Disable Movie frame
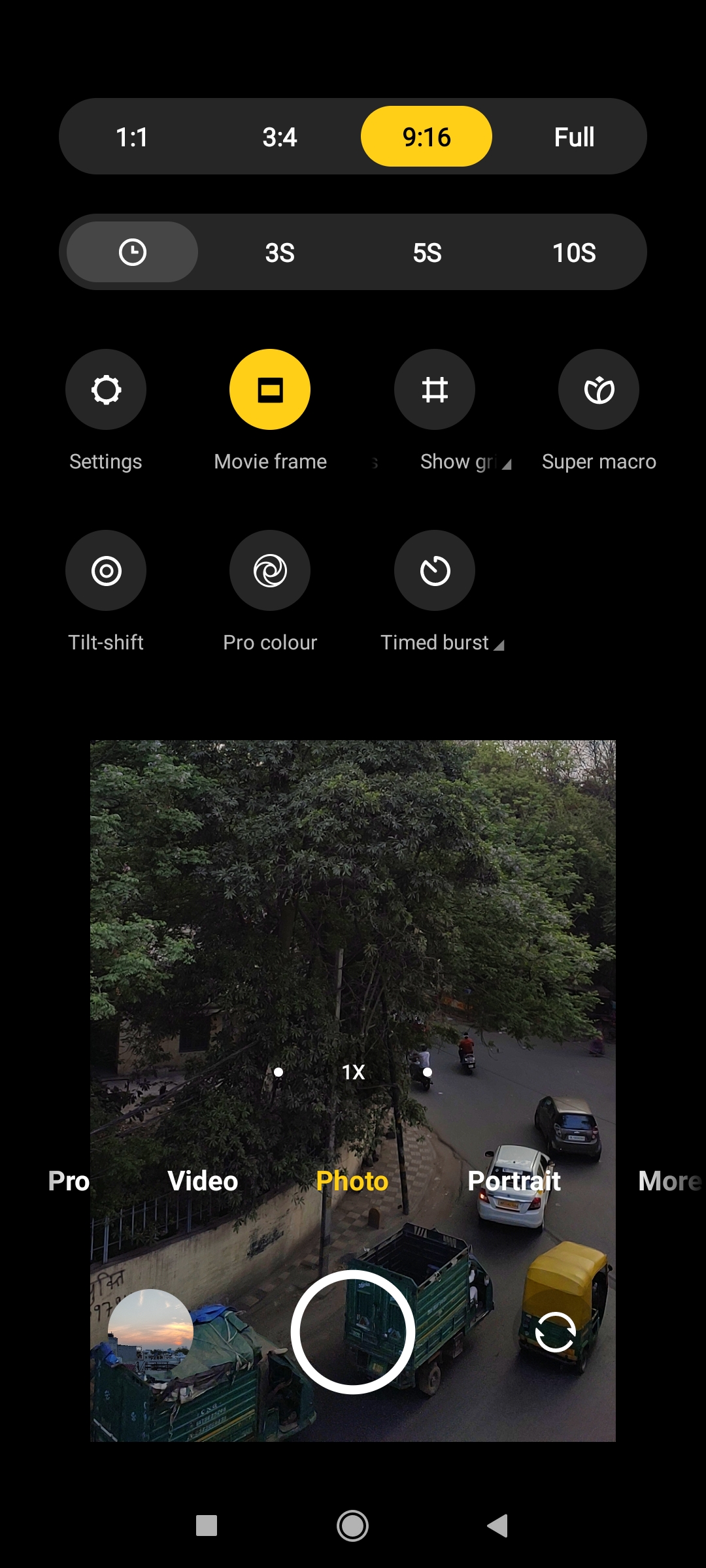Image resolution: width=706 pixels, height=1568 pixels. [270, 390]
